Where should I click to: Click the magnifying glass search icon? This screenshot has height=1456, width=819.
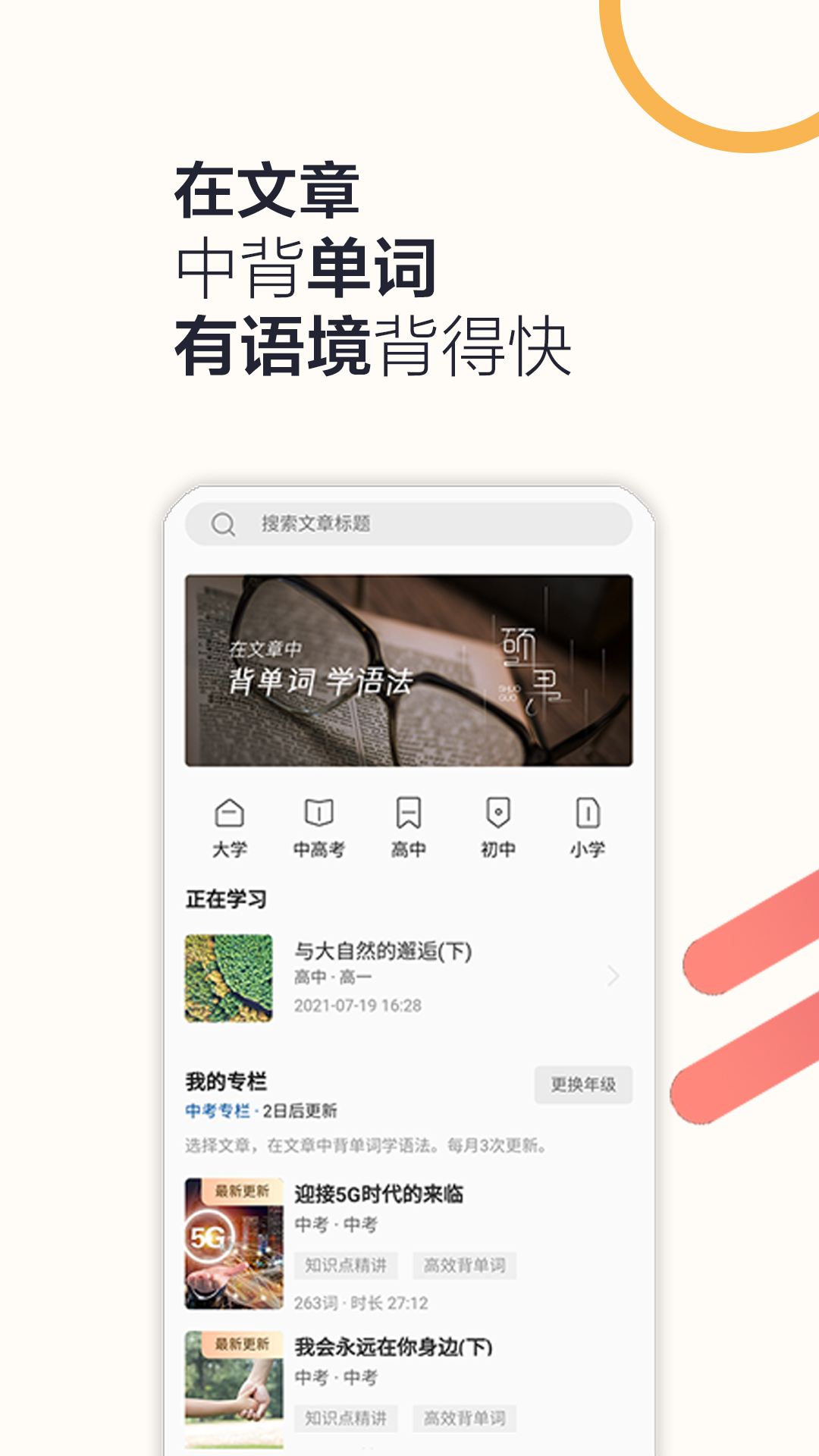[x=221, y=523]
